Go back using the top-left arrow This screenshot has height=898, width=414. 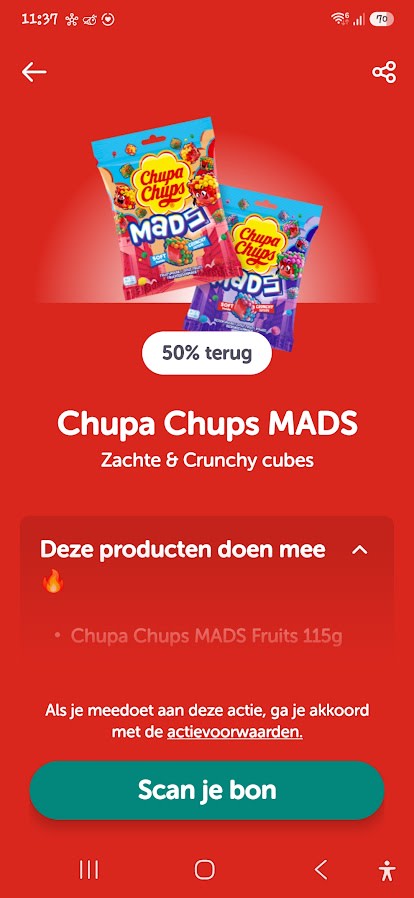[34, 72]
